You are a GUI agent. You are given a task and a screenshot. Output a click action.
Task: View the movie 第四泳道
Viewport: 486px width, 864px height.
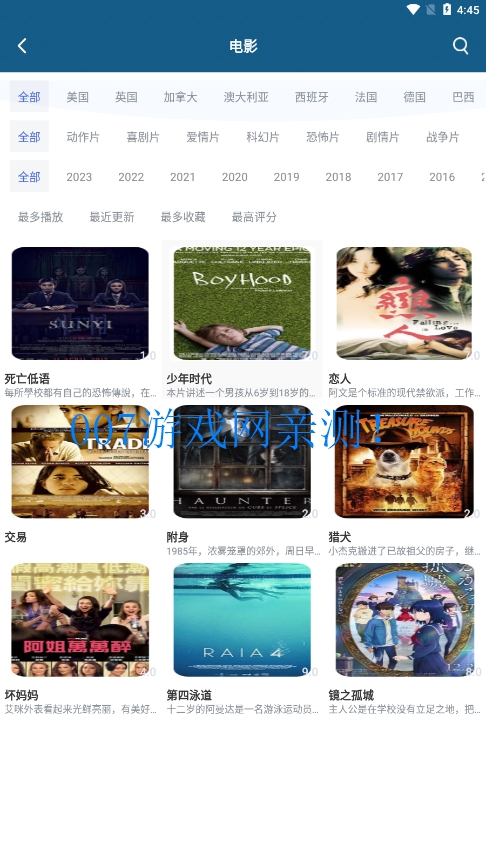[242, 637]
